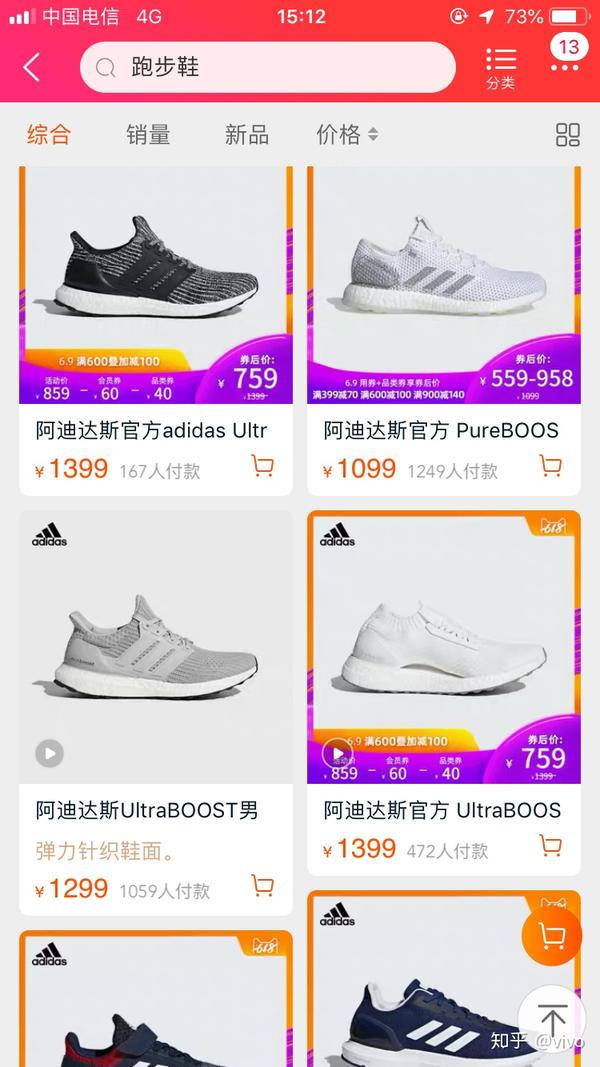Viewport: 600px width, 1067px height.
Task: Add the ¥1099 PureBOOS shoe to cart
Action: click(550, 467)
